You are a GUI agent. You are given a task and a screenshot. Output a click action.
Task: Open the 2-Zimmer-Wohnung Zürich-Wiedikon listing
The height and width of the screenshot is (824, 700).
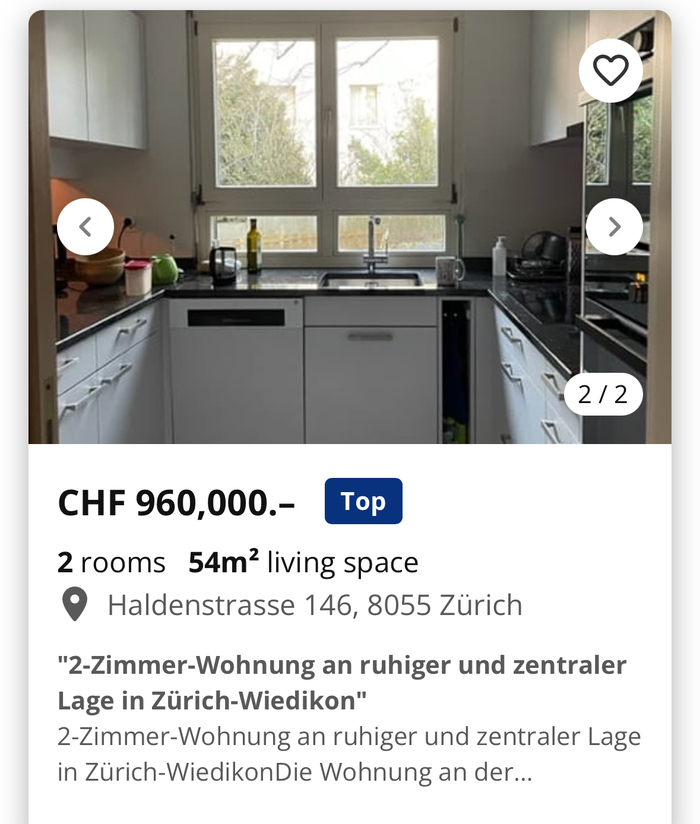tap(342, 682)
